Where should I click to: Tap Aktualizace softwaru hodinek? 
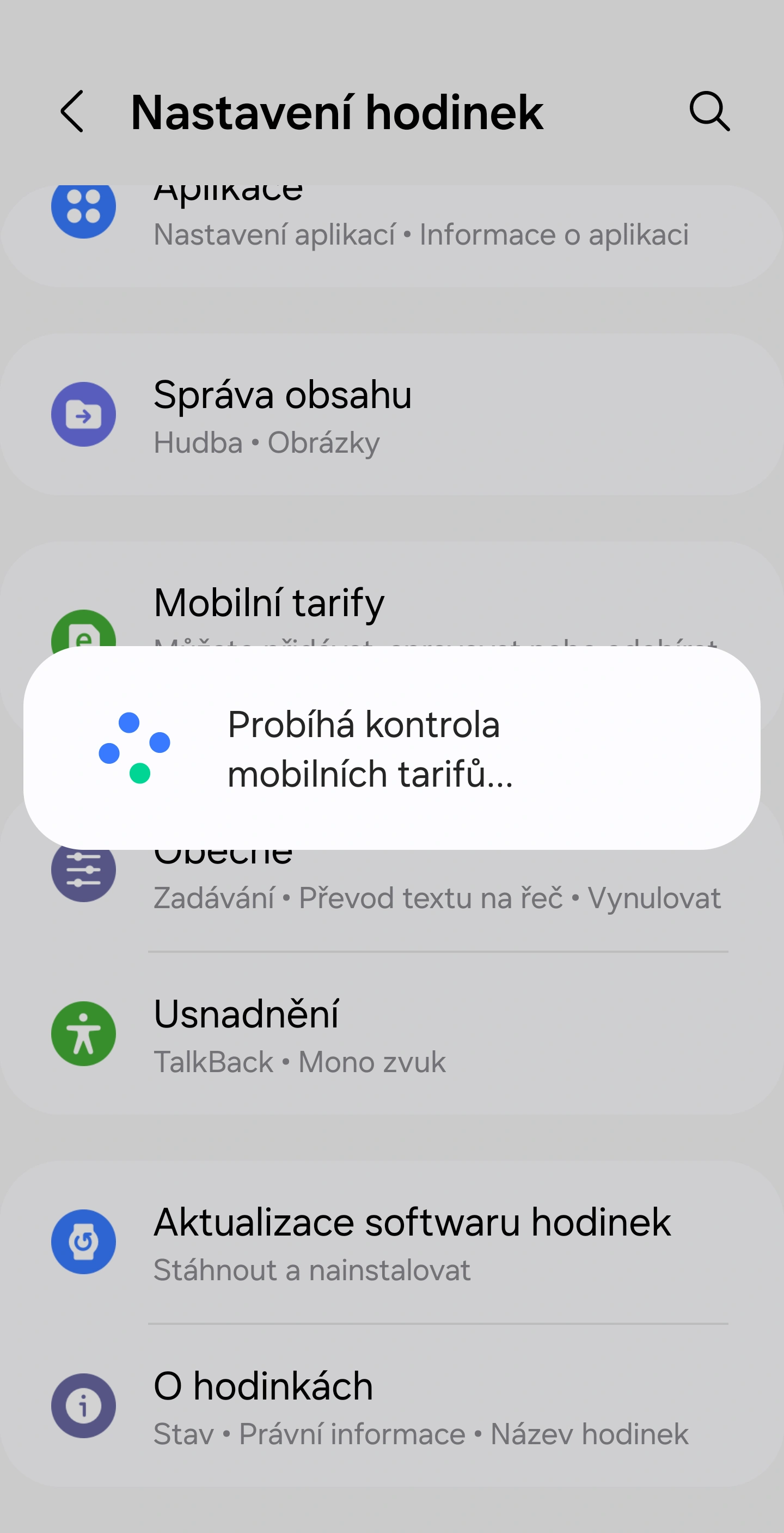tap(392, 1242)
